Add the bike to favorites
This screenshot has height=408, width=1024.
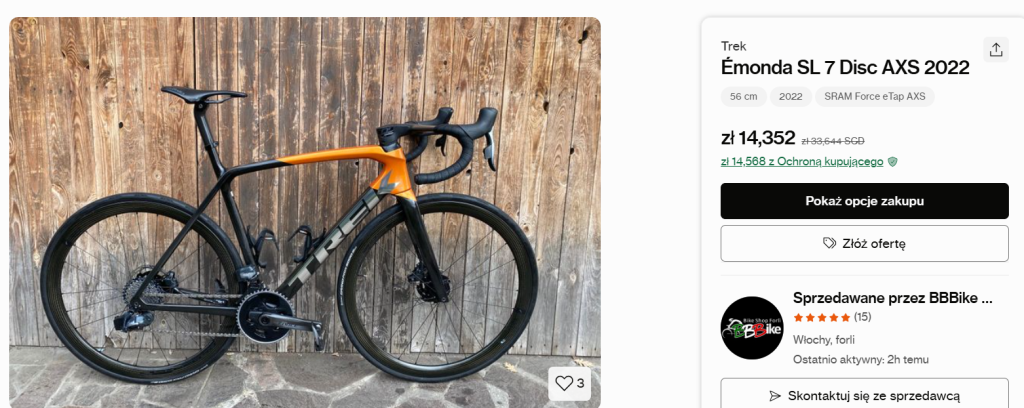pos(569,383)
